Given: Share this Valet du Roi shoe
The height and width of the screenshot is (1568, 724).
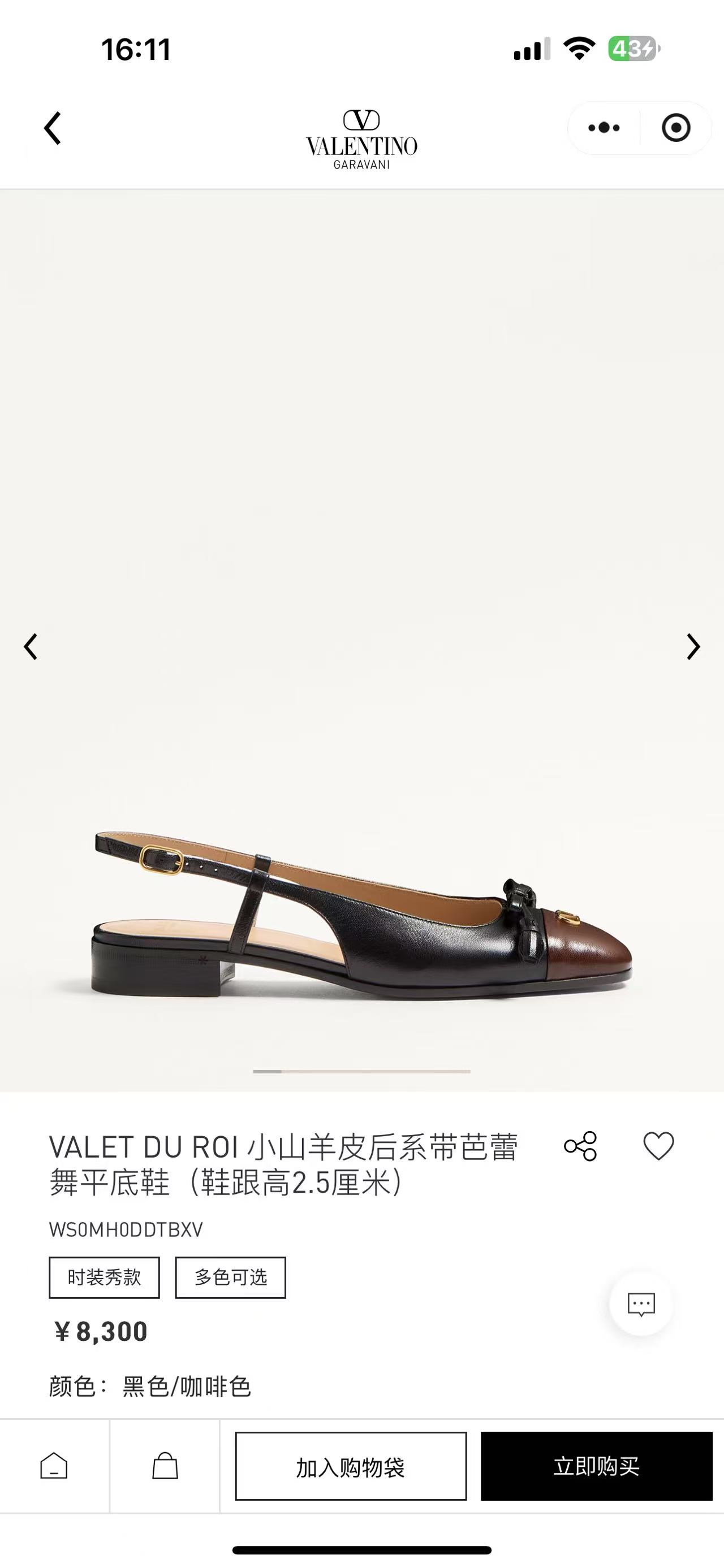Looking at the screenshot, I should 580,1147.
